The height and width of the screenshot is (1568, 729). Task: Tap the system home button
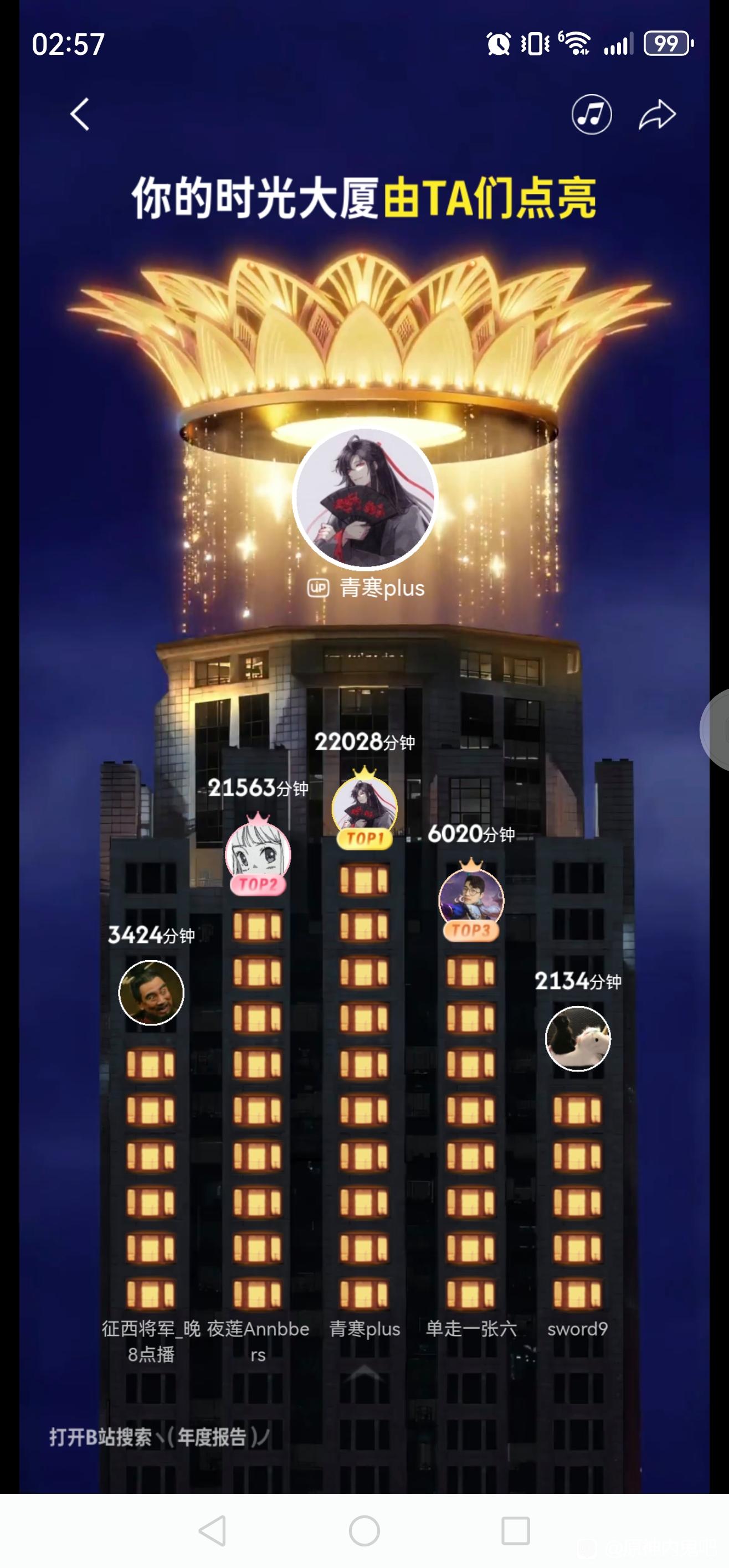coord(364,1530)
